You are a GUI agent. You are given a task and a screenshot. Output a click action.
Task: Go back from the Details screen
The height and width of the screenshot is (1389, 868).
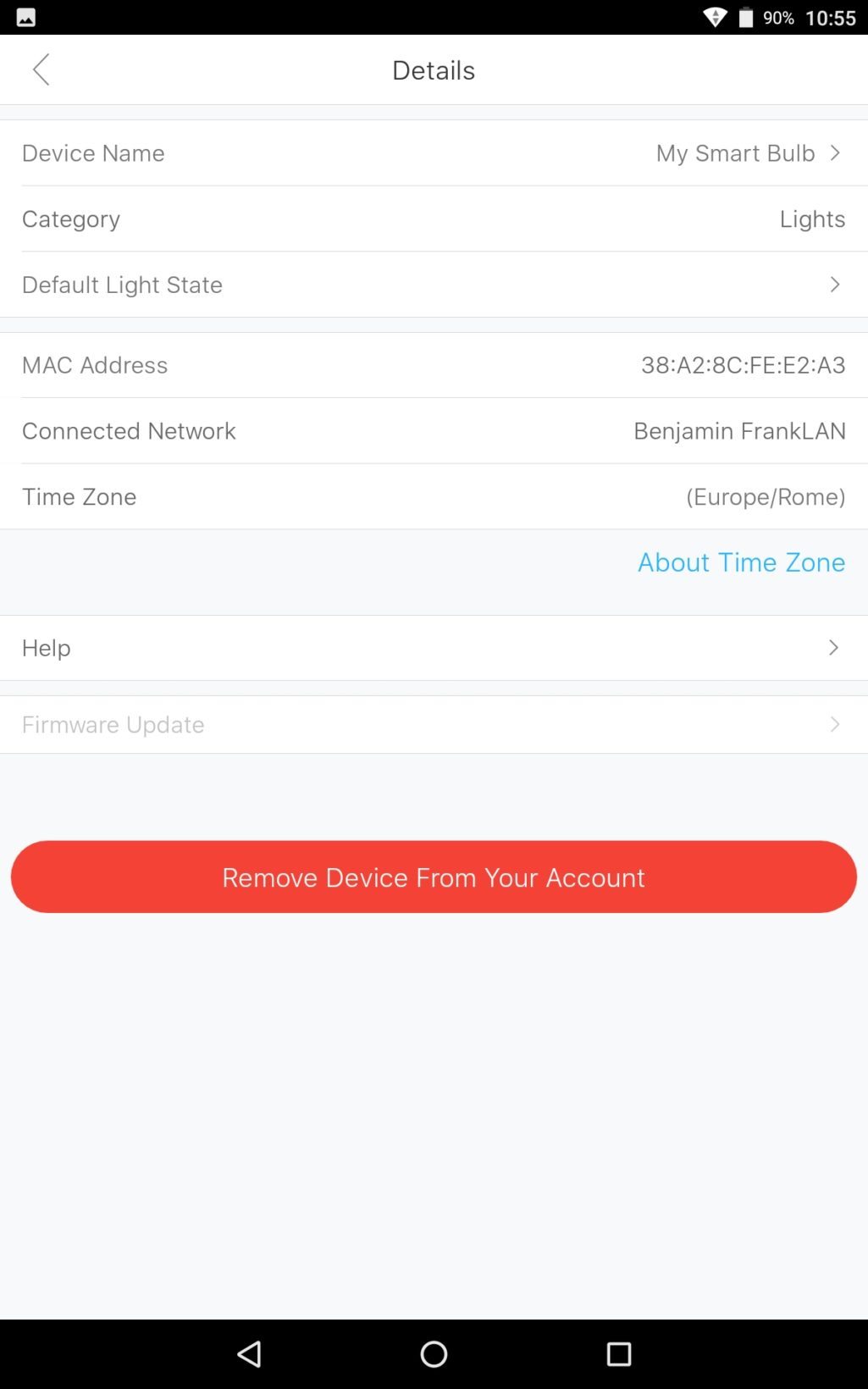[x=41, y=70]
